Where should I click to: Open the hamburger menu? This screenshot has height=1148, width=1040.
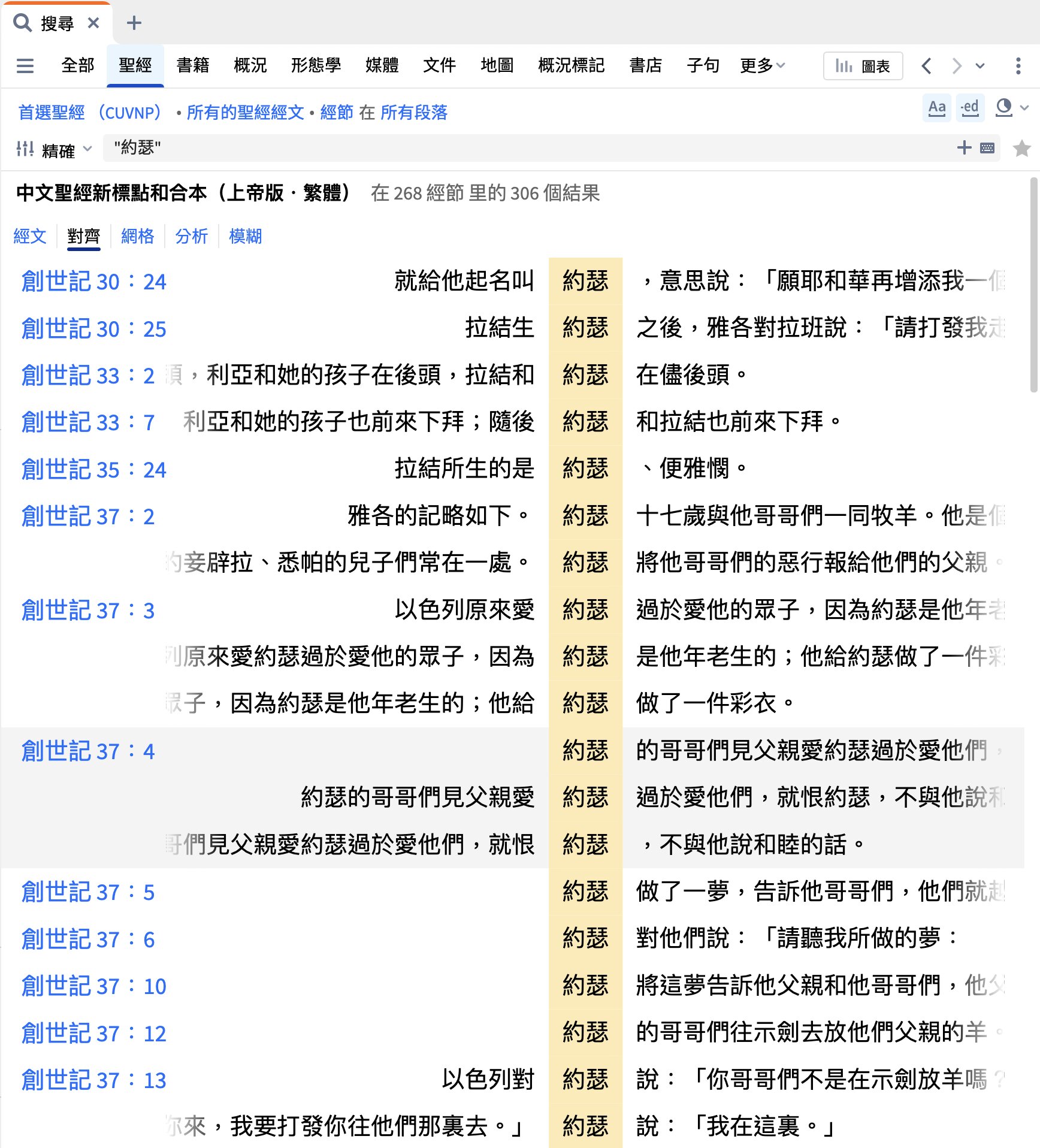point(25,65)
